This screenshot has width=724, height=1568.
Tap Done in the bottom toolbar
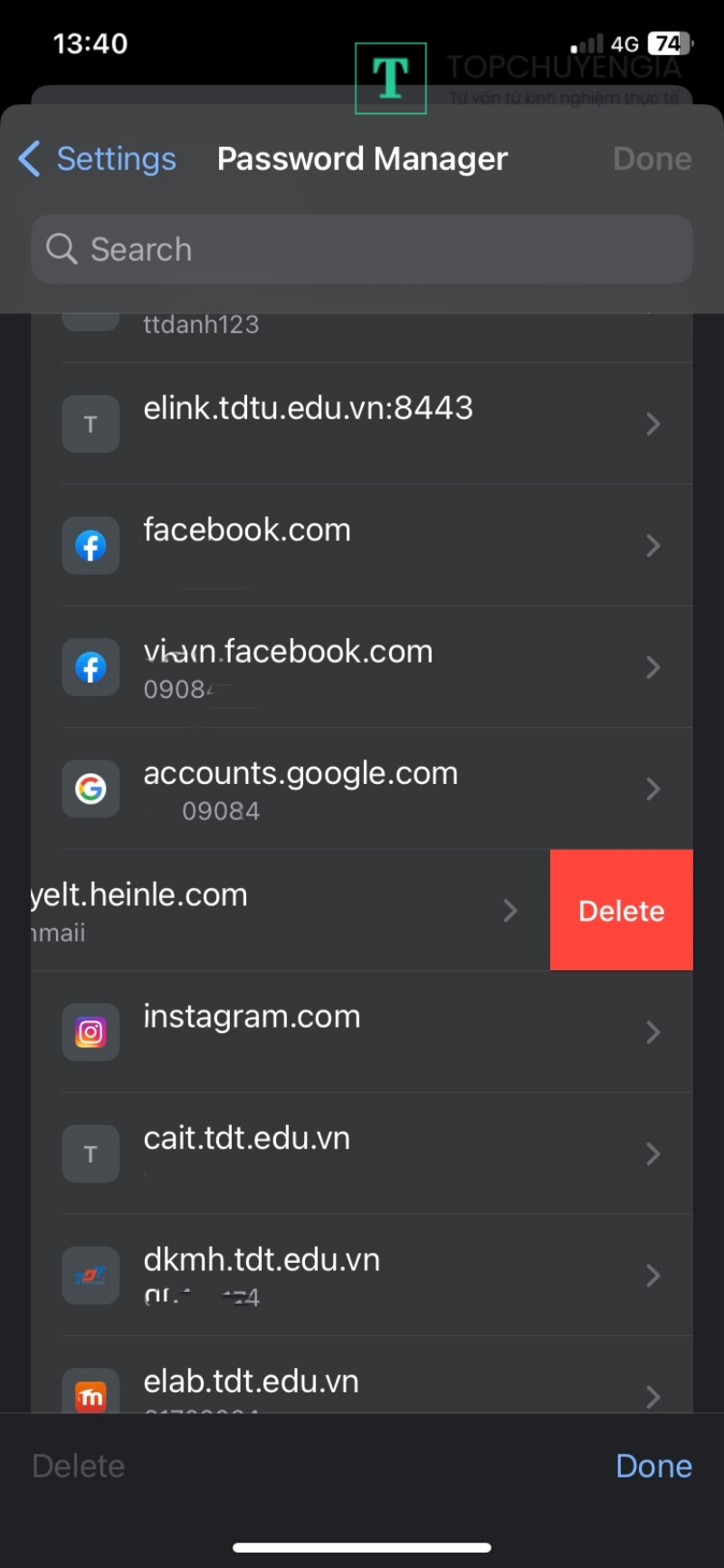653,1466
